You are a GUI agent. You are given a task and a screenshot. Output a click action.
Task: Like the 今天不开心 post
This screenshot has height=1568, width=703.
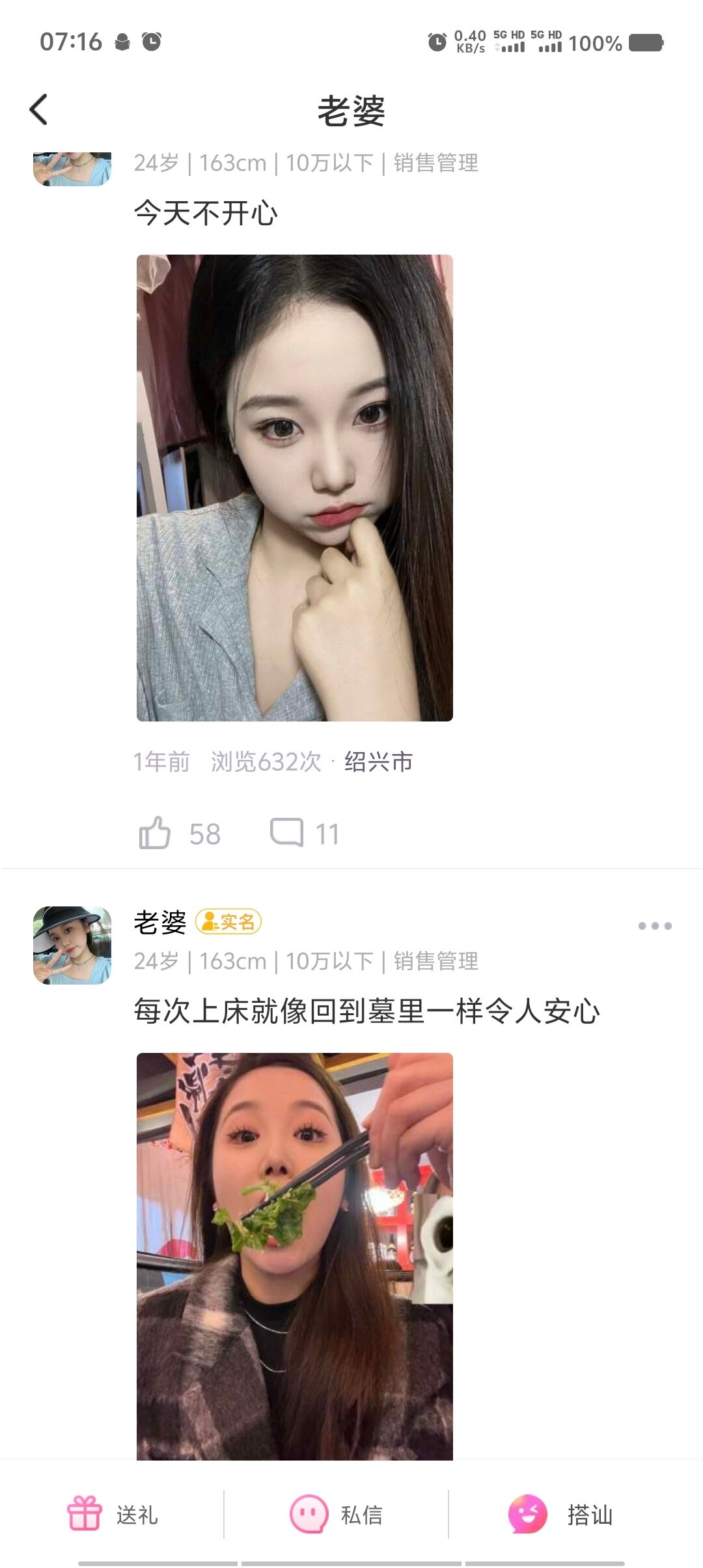(x=155, y=833)
